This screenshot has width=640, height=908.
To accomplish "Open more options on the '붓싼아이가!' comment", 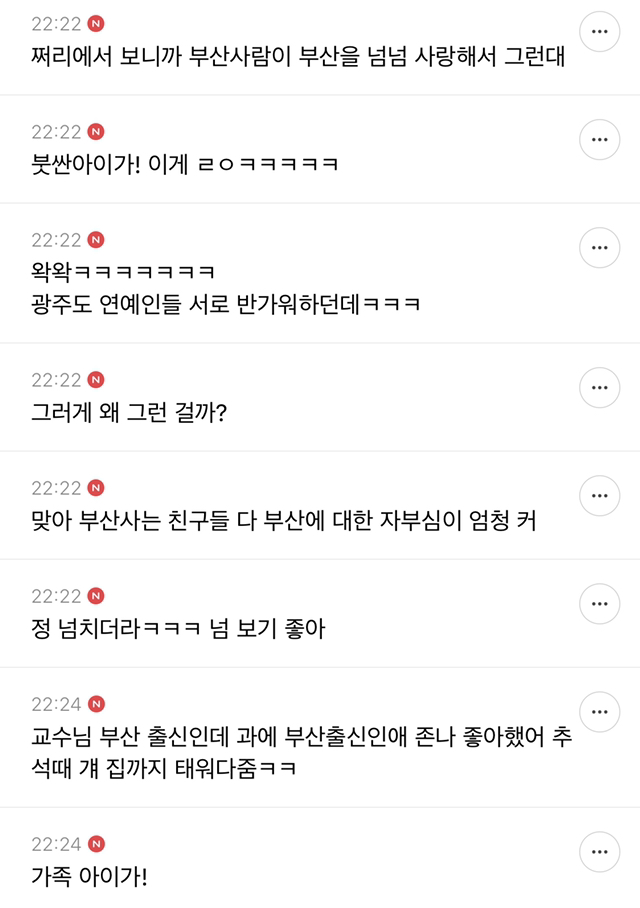I will pos(600,139).
